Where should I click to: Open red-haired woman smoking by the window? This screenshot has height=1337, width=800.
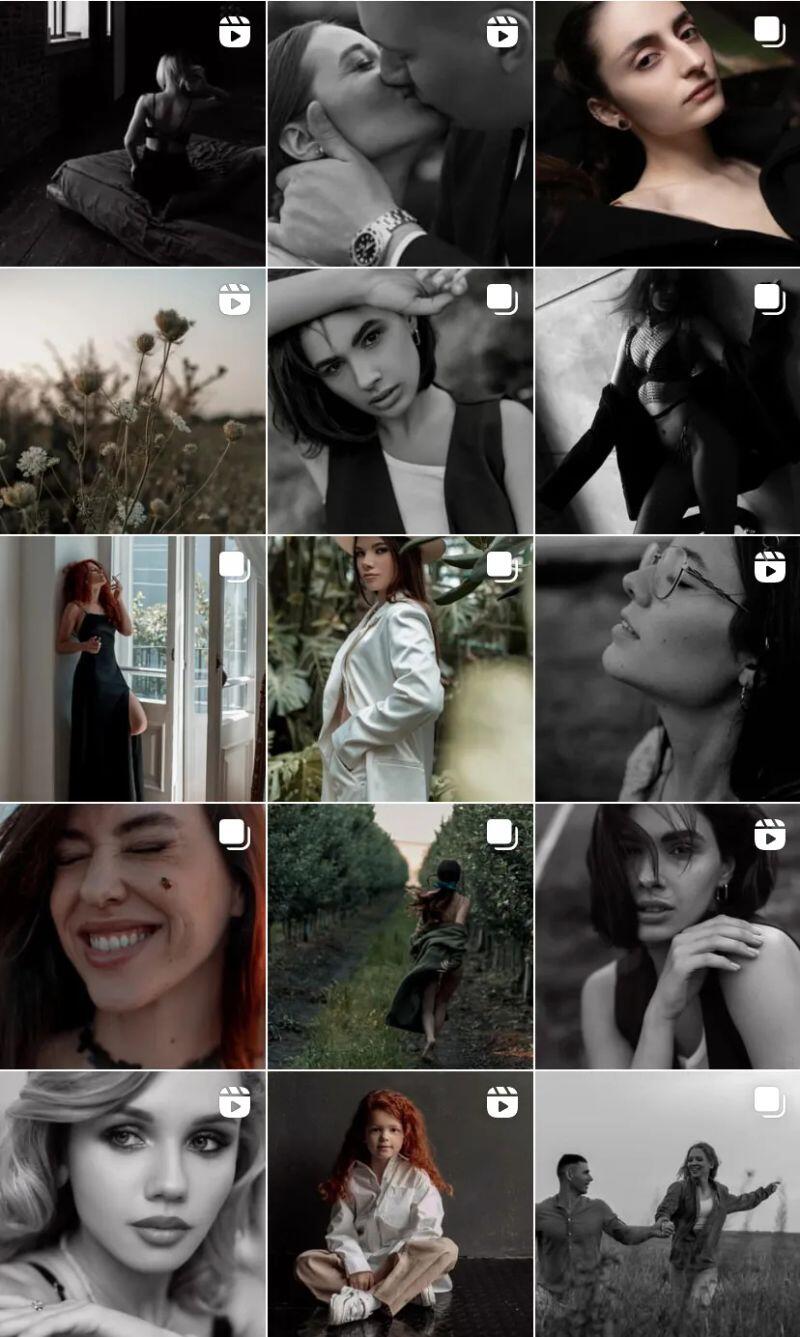(132, 668)
